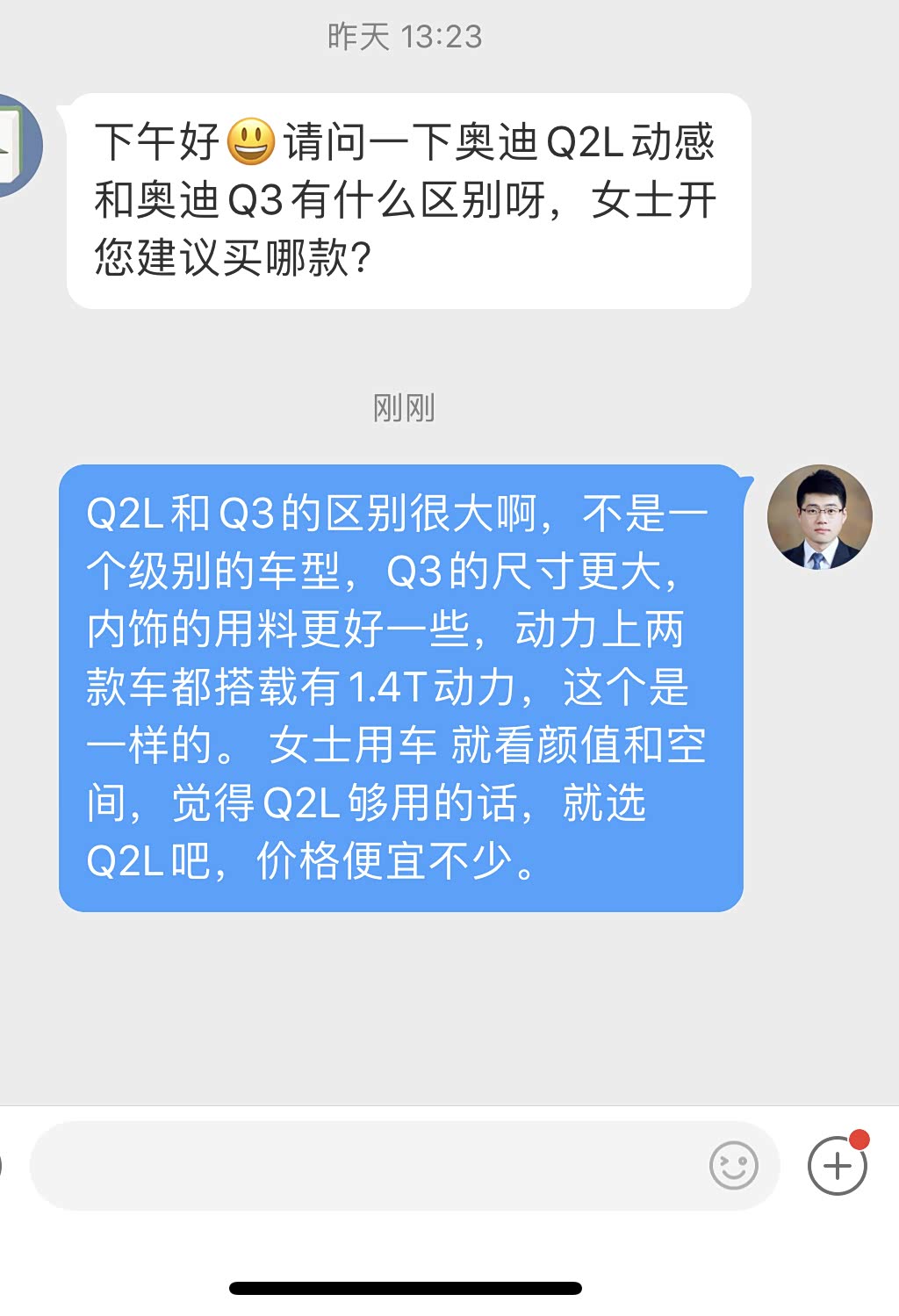Open the emoji sticker picker in the input bar

(x=734, y=1167)
